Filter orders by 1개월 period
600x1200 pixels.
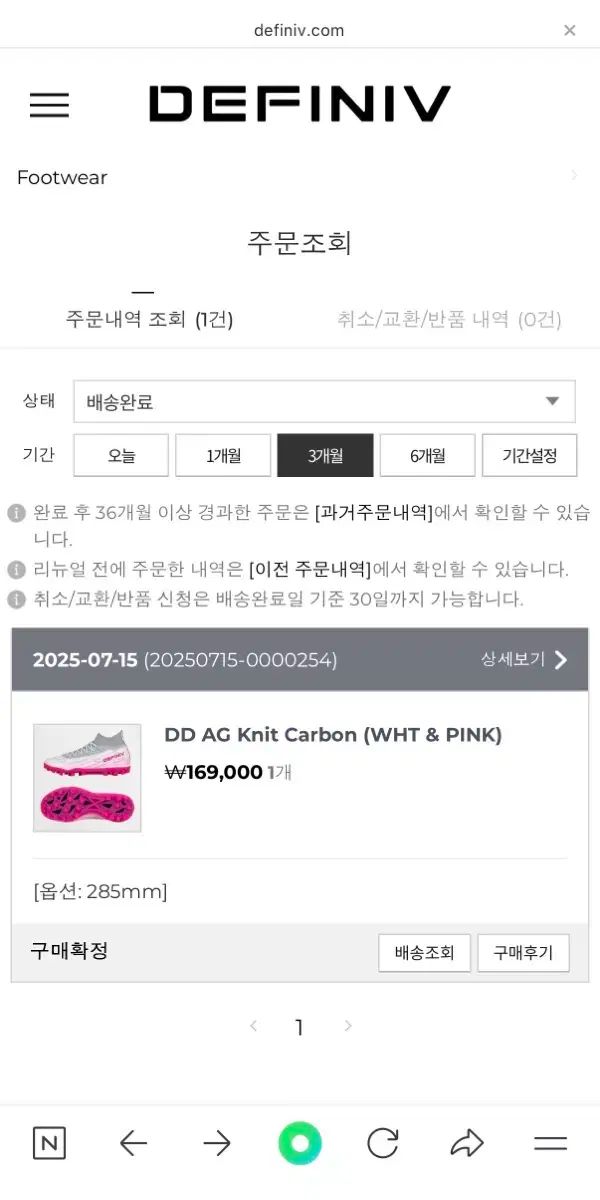tap(223, 456)
